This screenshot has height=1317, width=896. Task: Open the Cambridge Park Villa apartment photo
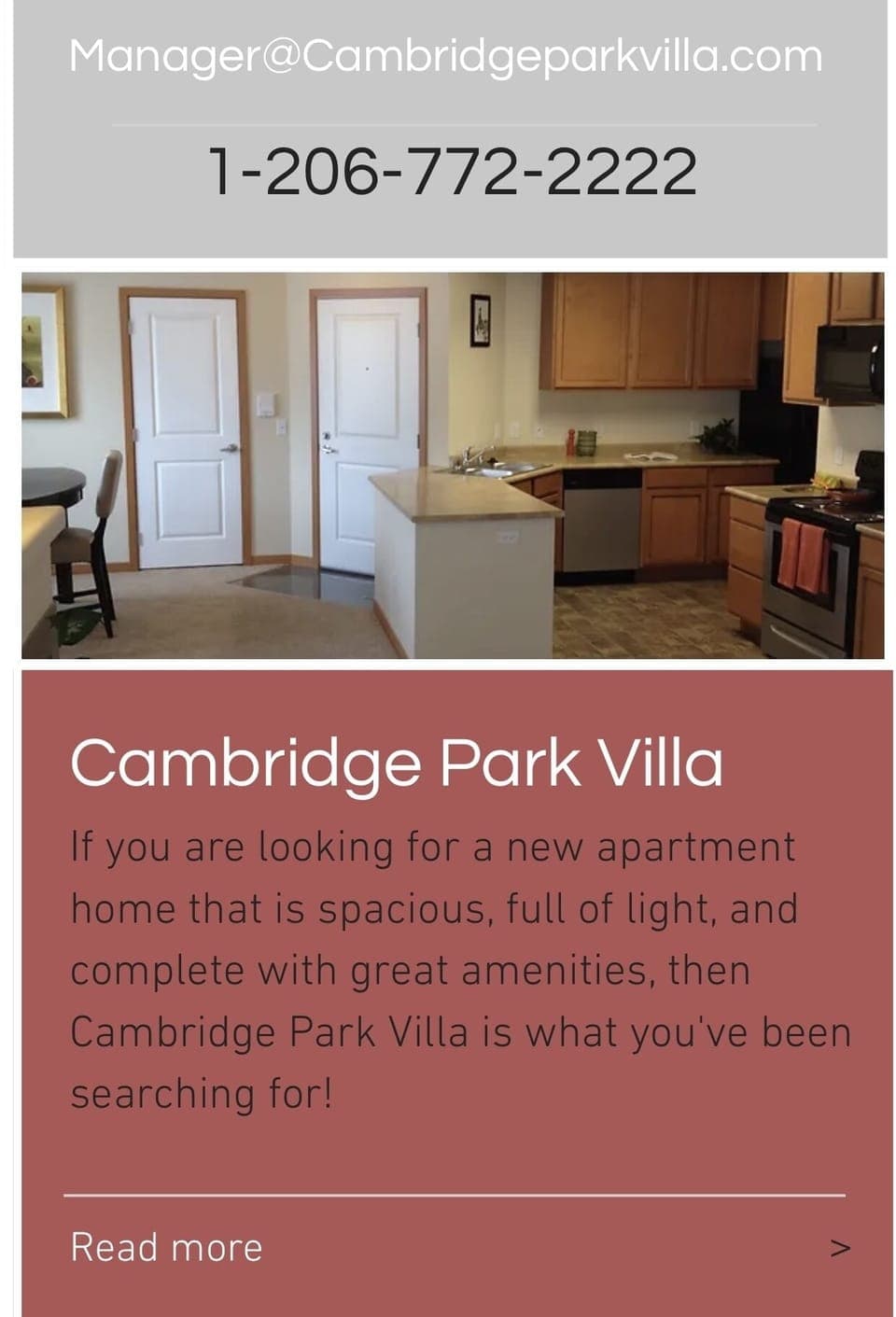click(452, 465)
